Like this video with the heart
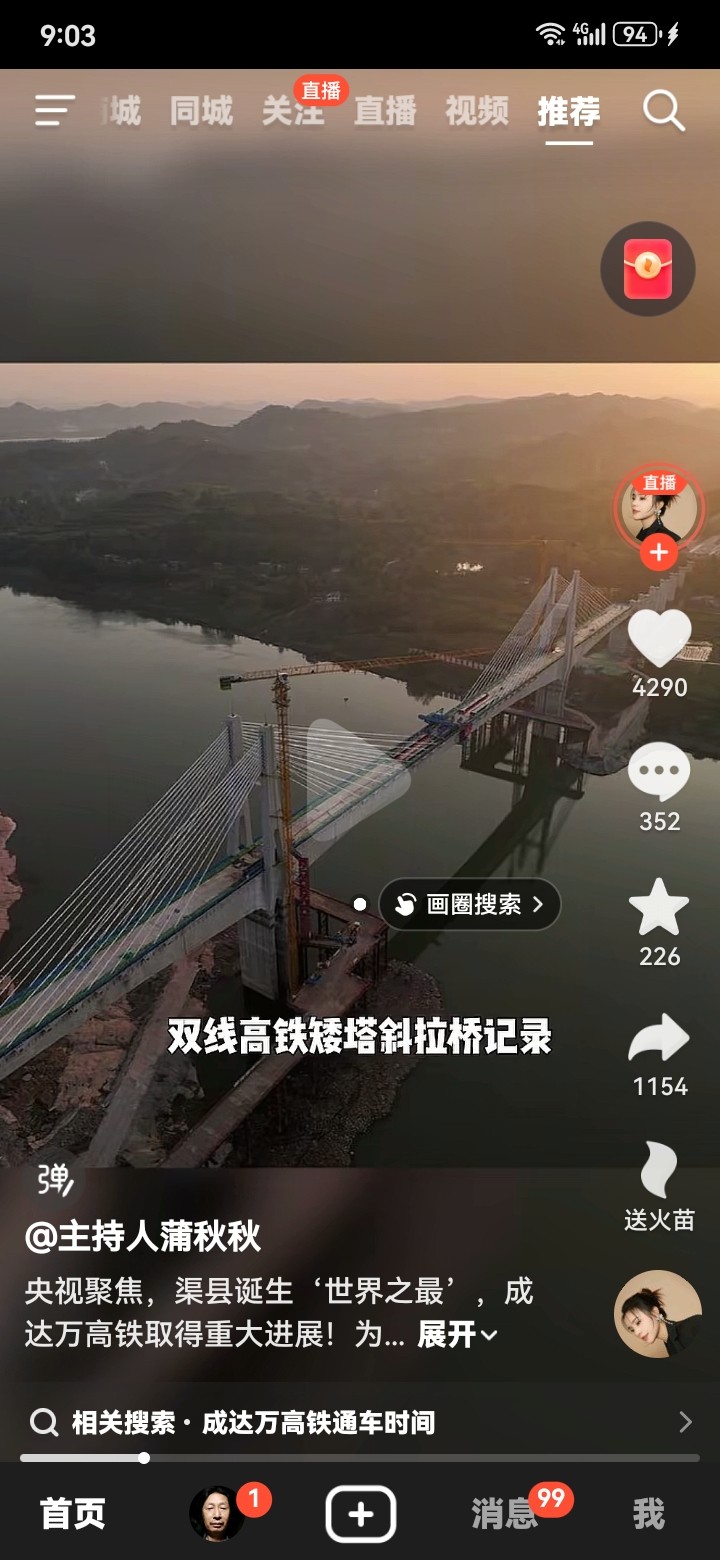The width and height of the screenshot is (720, 1560). click(x=659, y=639)
